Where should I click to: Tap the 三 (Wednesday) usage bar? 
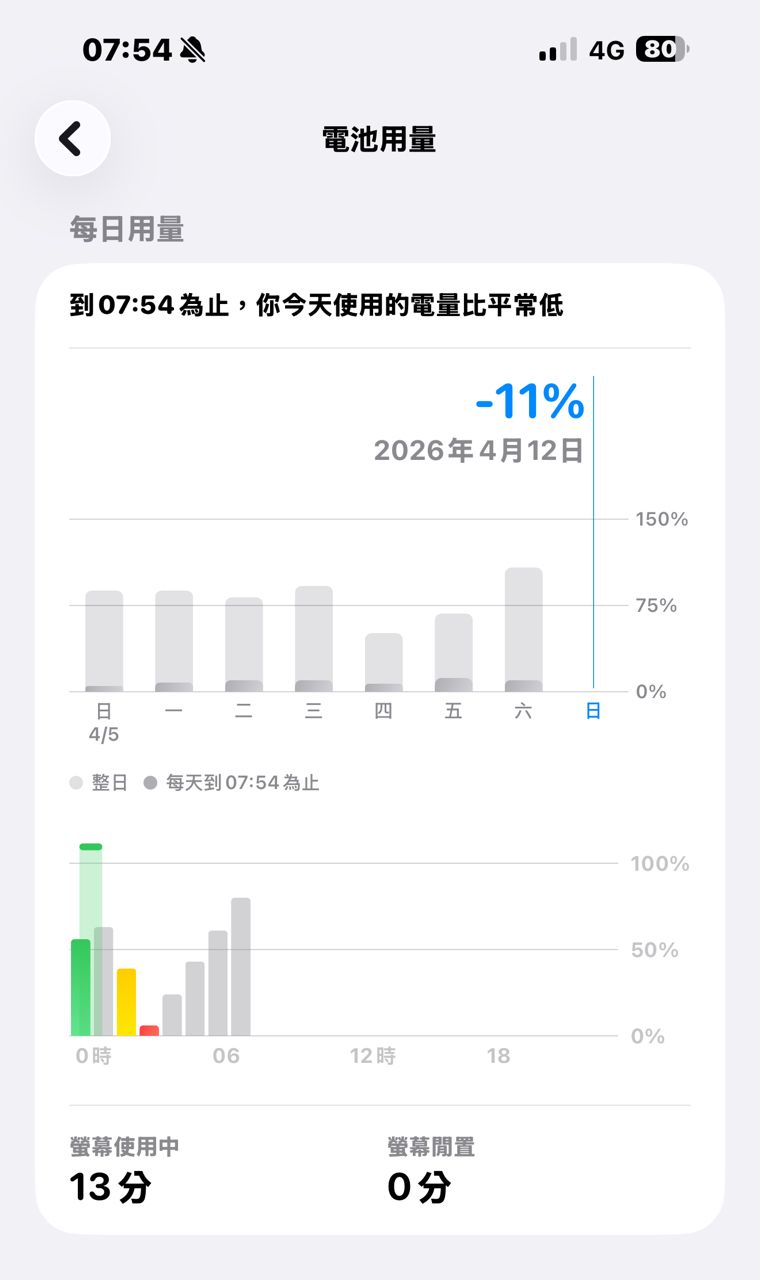(x=314, y=639)
